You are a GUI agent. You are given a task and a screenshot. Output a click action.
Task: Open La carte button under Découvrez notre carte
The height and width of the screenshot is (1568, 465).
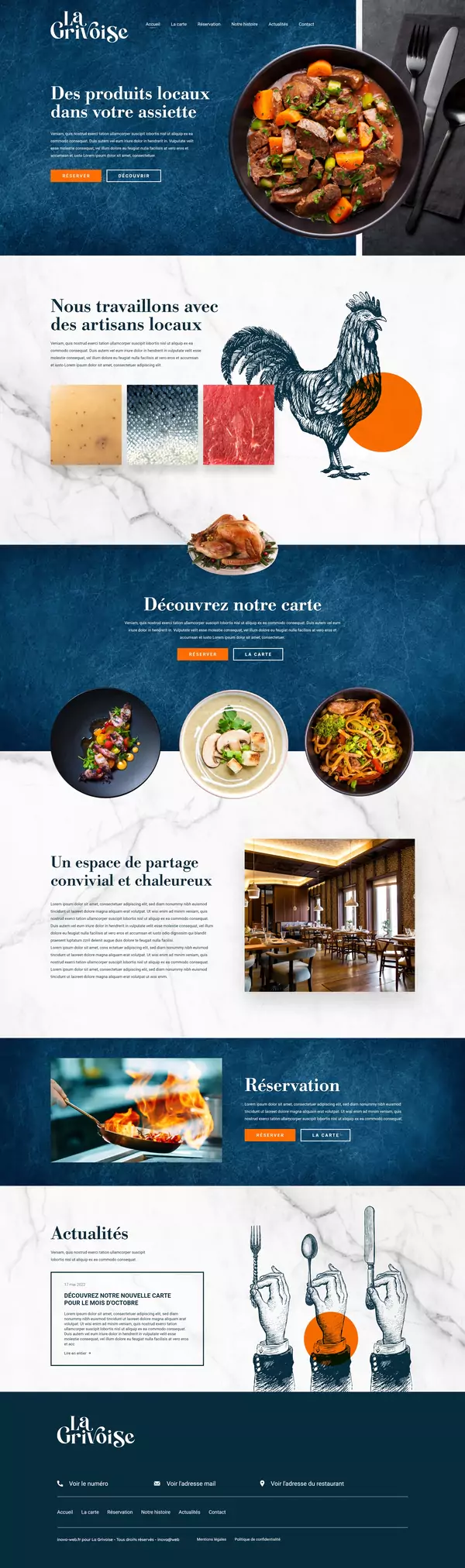(258, 654)
